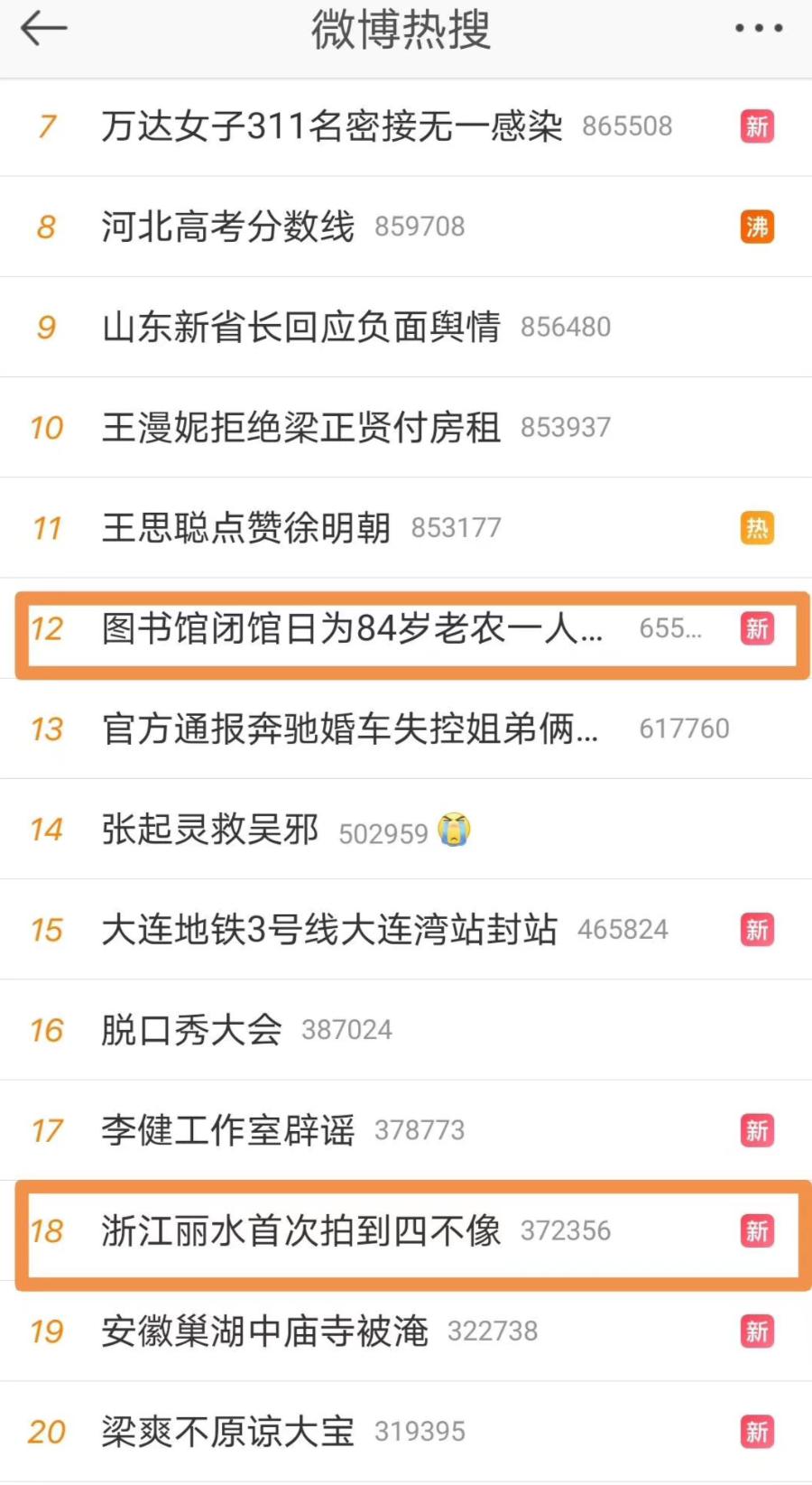Open the three-dot overflow menu
This screenshot has width=812, height=1485.
(x=758, y=29)
